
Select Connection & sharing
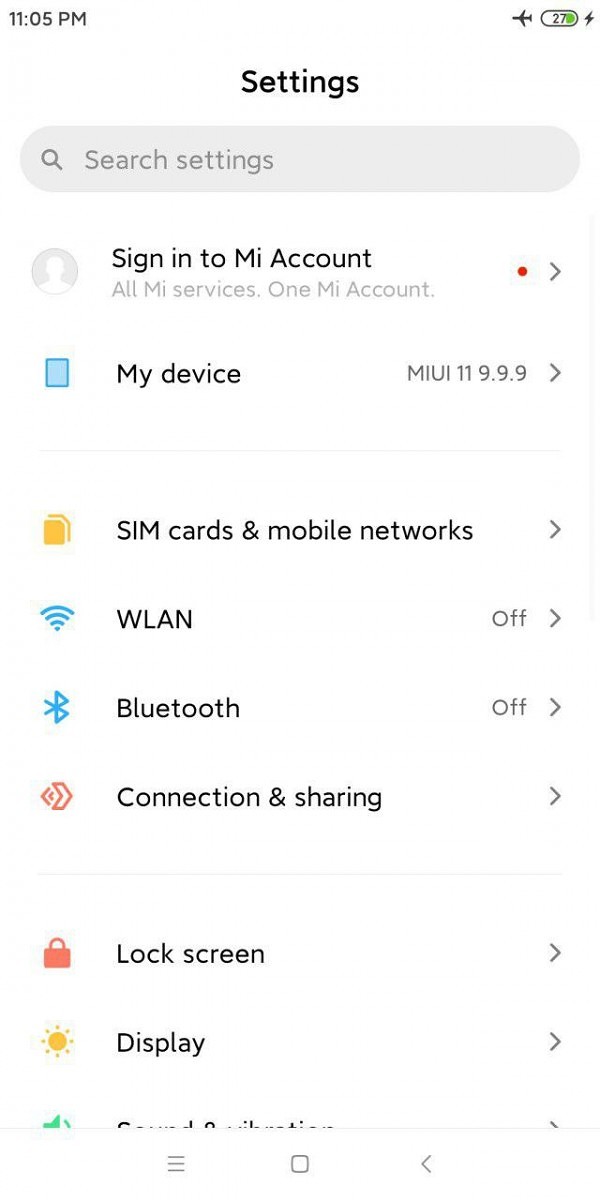tap(300, 797)
